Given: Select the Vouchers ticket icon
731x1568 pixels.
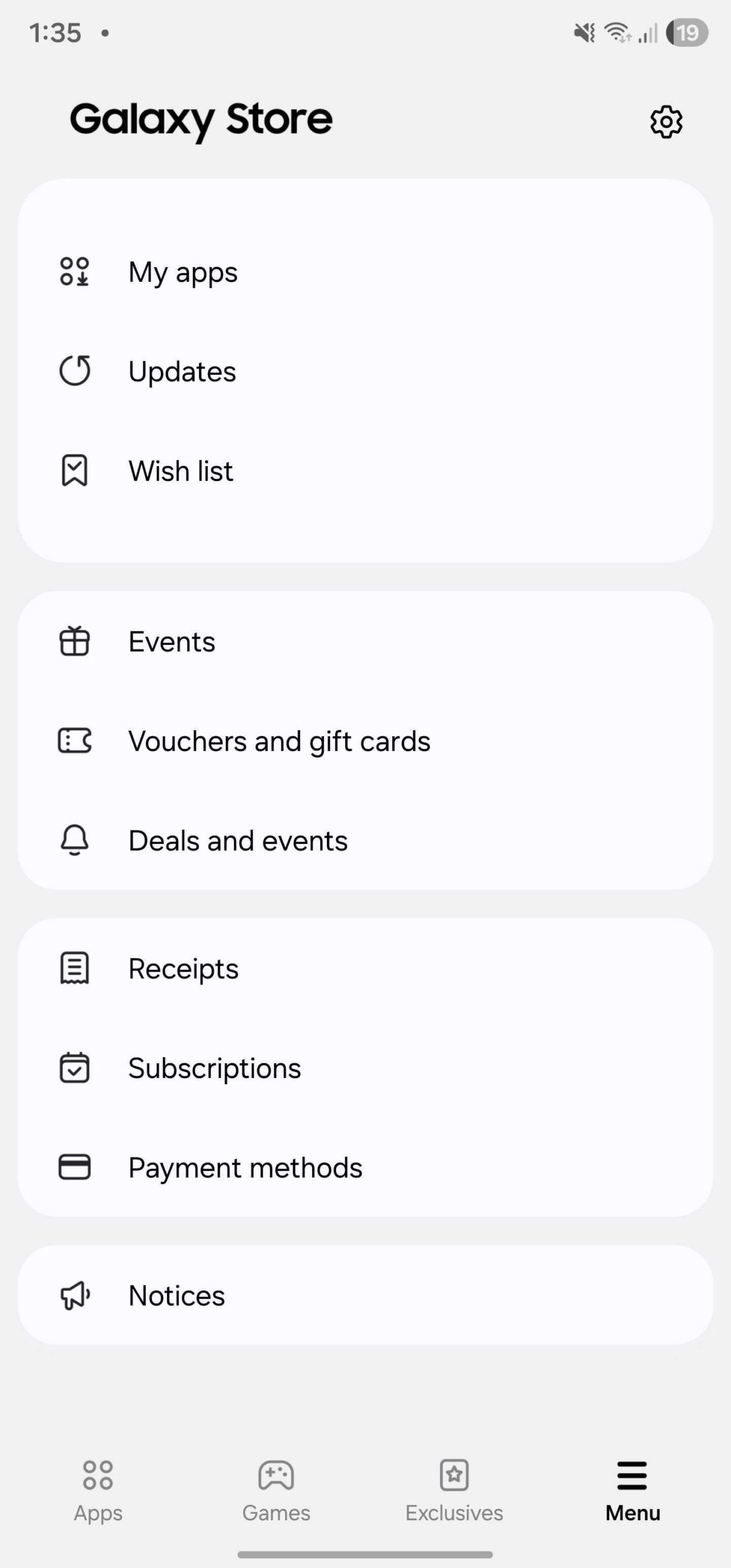Looking at the screenshot, I should click(76, 741).
